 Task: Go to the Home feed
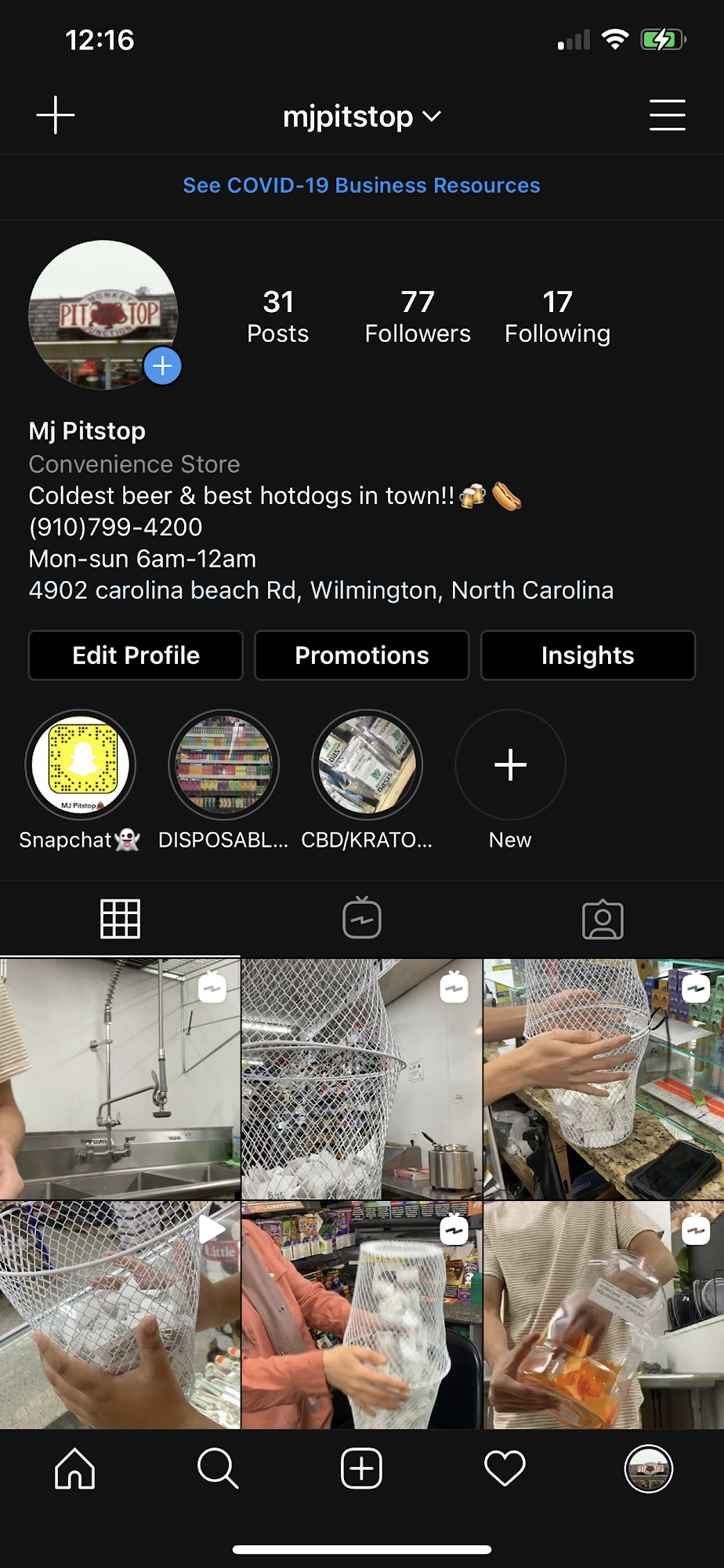click(75, 1468)
